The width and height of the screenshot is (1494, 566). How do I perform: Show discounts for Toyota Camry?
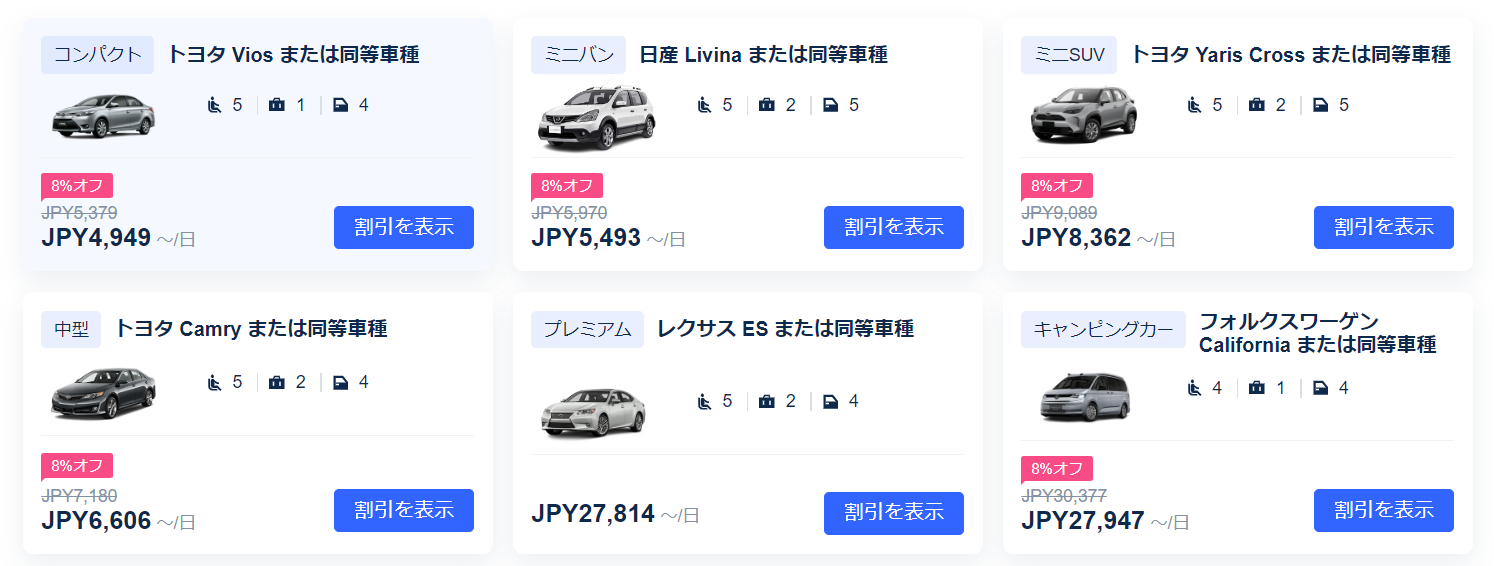point(403,510)
